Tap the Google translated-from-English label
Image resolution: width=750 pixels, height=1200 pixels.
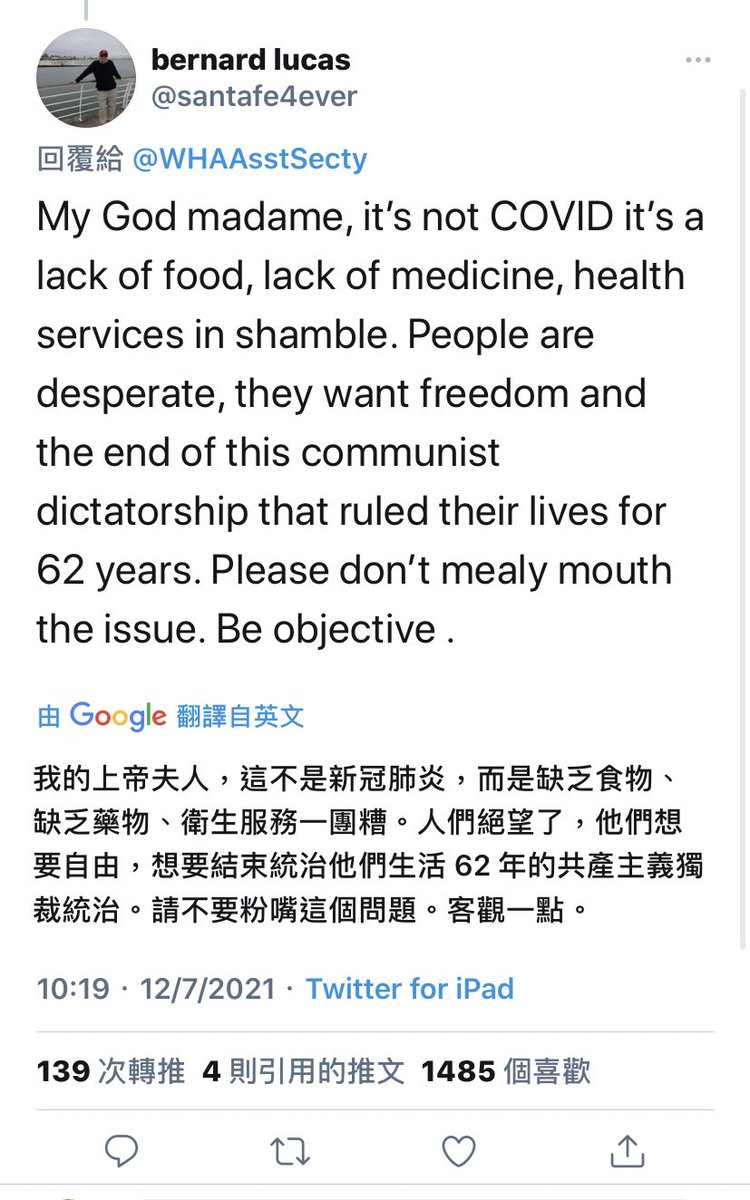tap(171, 715)
